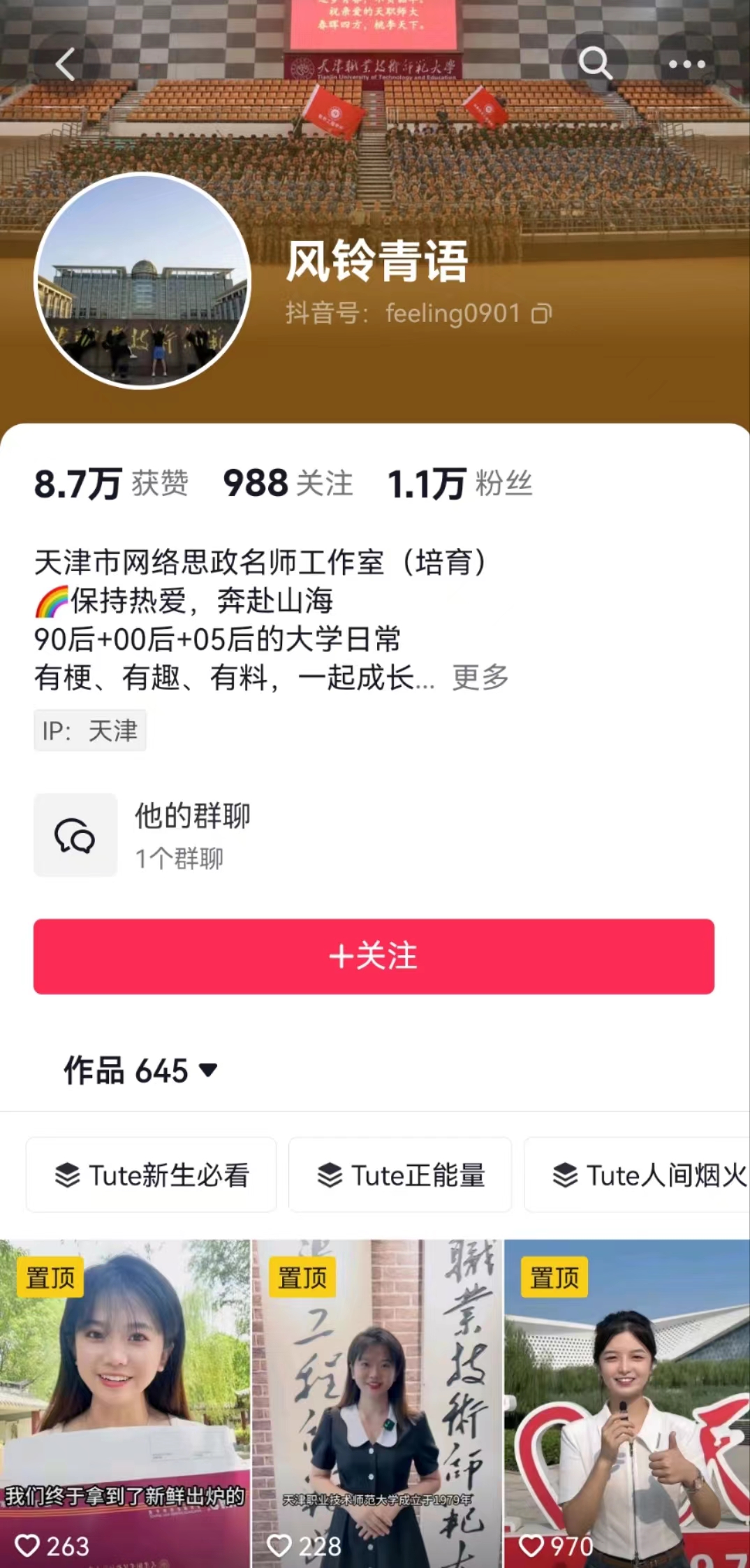Follow this account with +关注
Screen dimensions: 750x1568
click(374, 956)
